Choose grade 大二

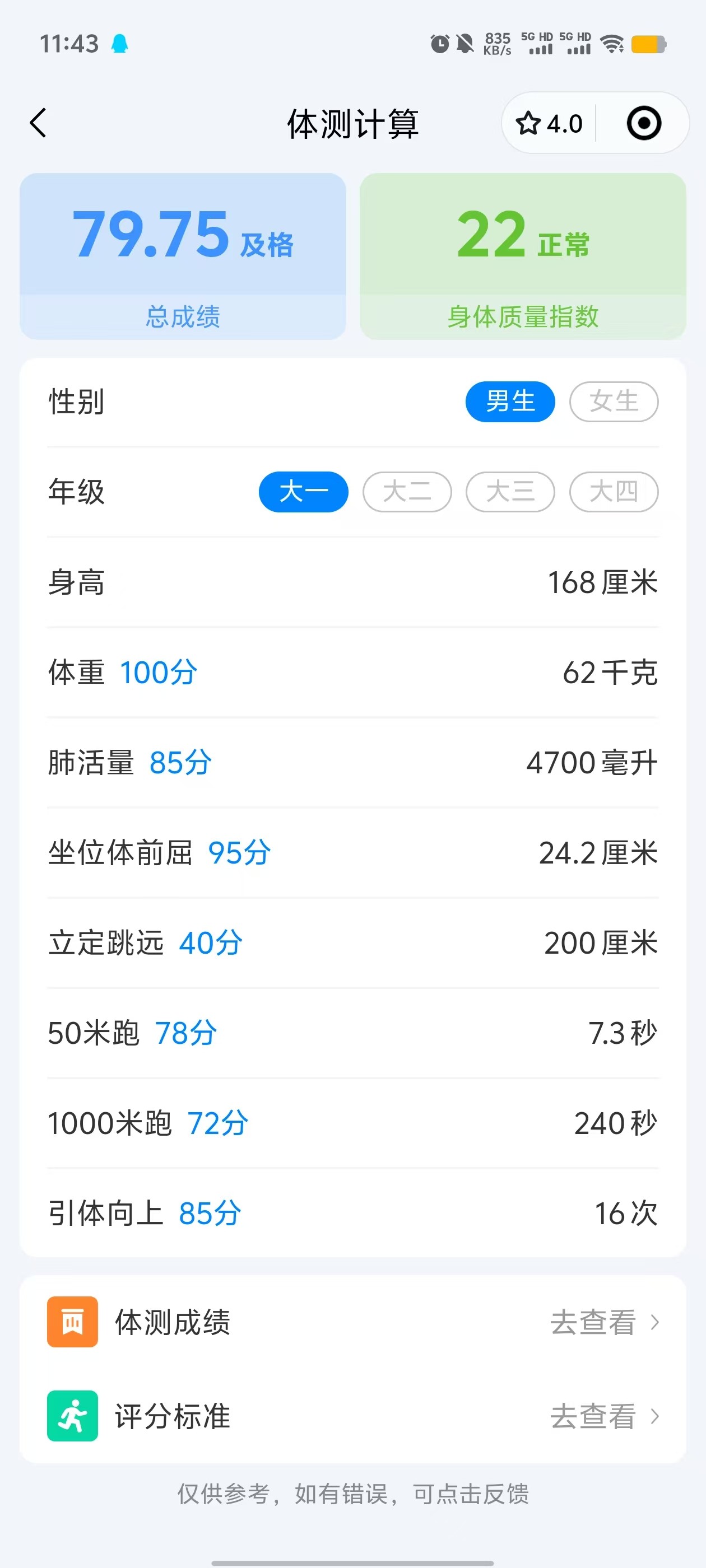pos(407,492)
